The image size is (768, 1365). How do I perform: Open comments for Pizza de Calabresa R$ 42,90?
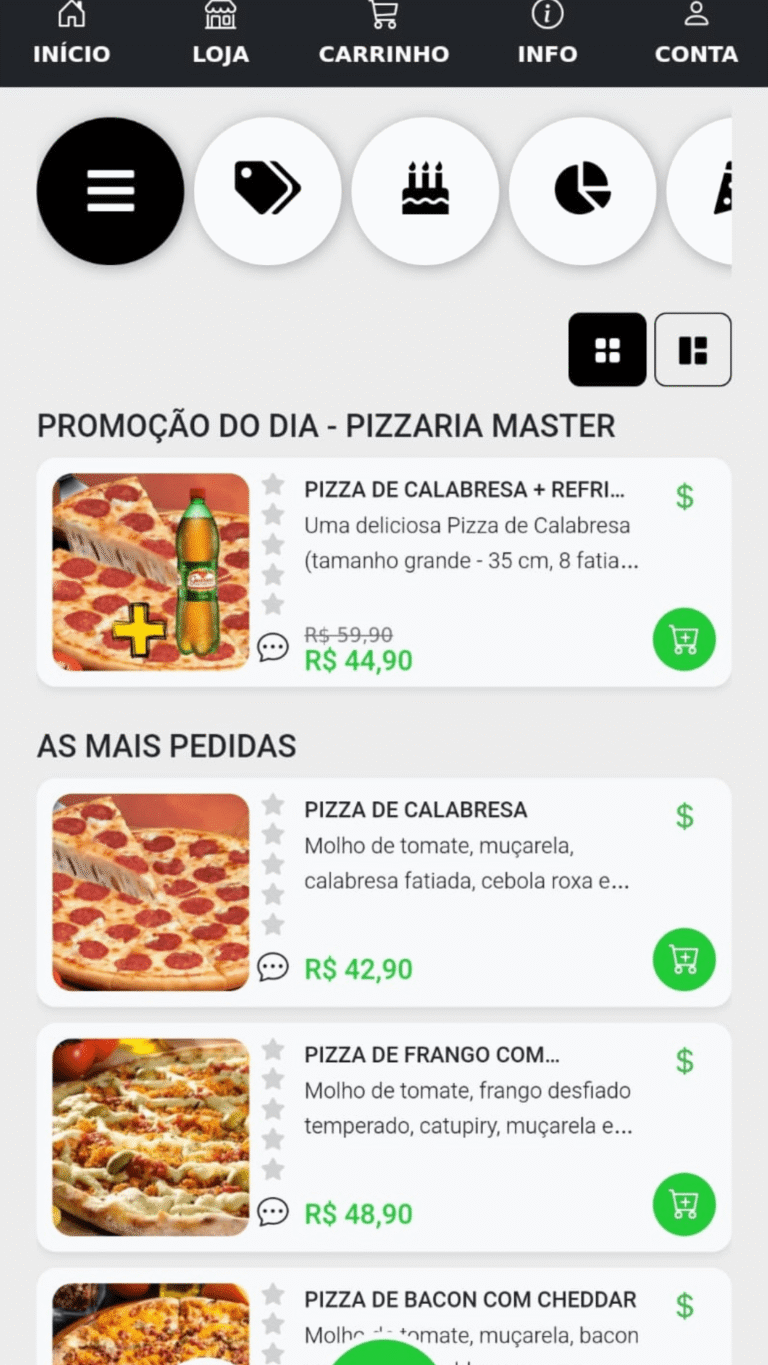coord(273,967)
